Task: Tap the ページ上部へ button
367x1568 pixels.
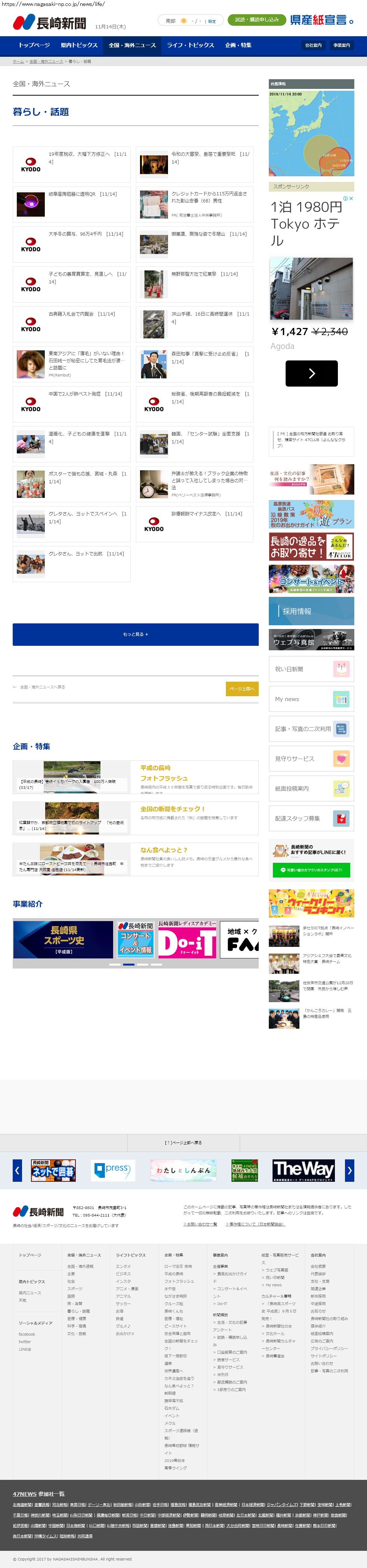Action: tap(242, 688)
